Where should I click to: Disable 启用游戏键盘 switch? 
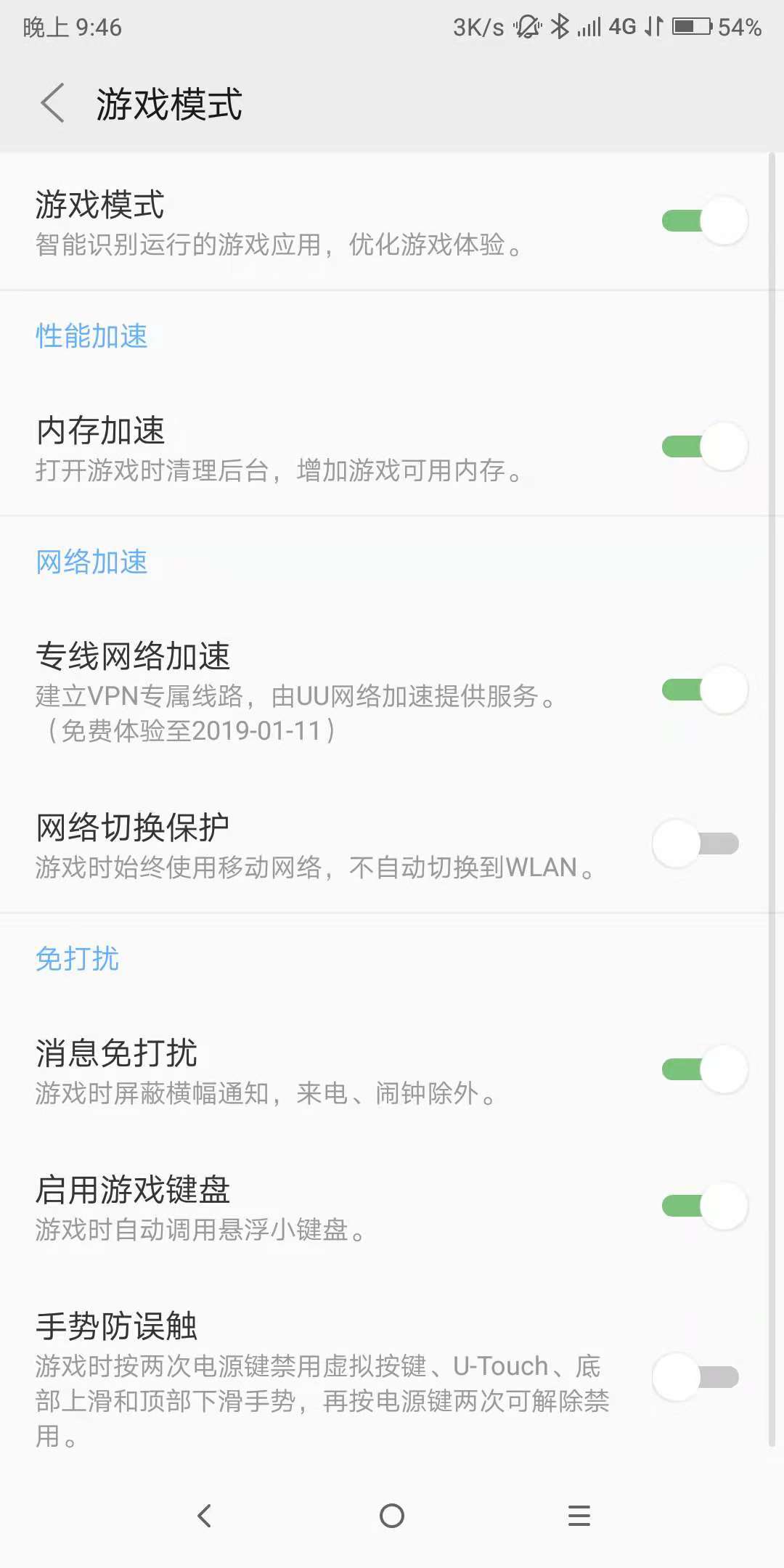click(x=704, y=1206)
